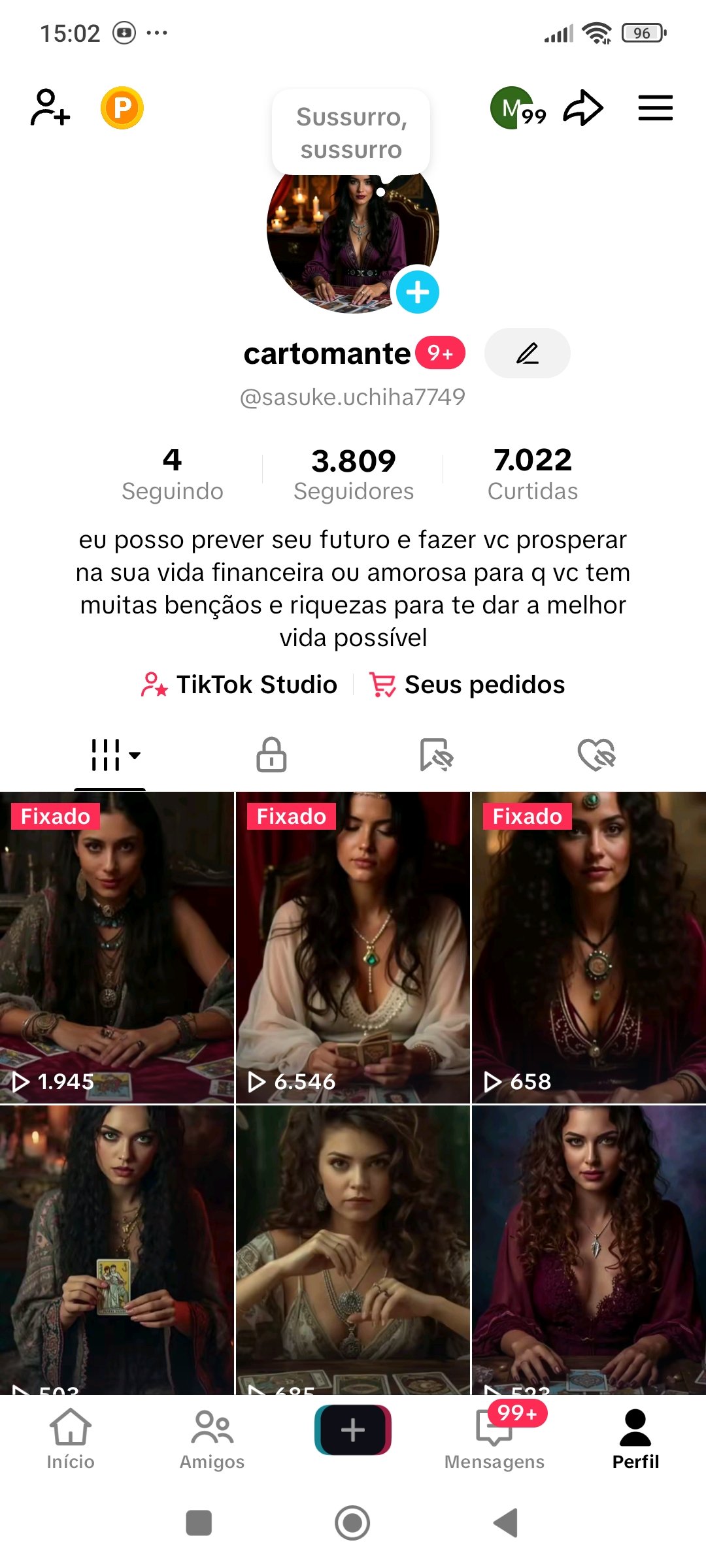Image resolution: width=706 pixels, height=1568 pixels.
Task: Go to the Início tab
Action: coord(71,1439)
